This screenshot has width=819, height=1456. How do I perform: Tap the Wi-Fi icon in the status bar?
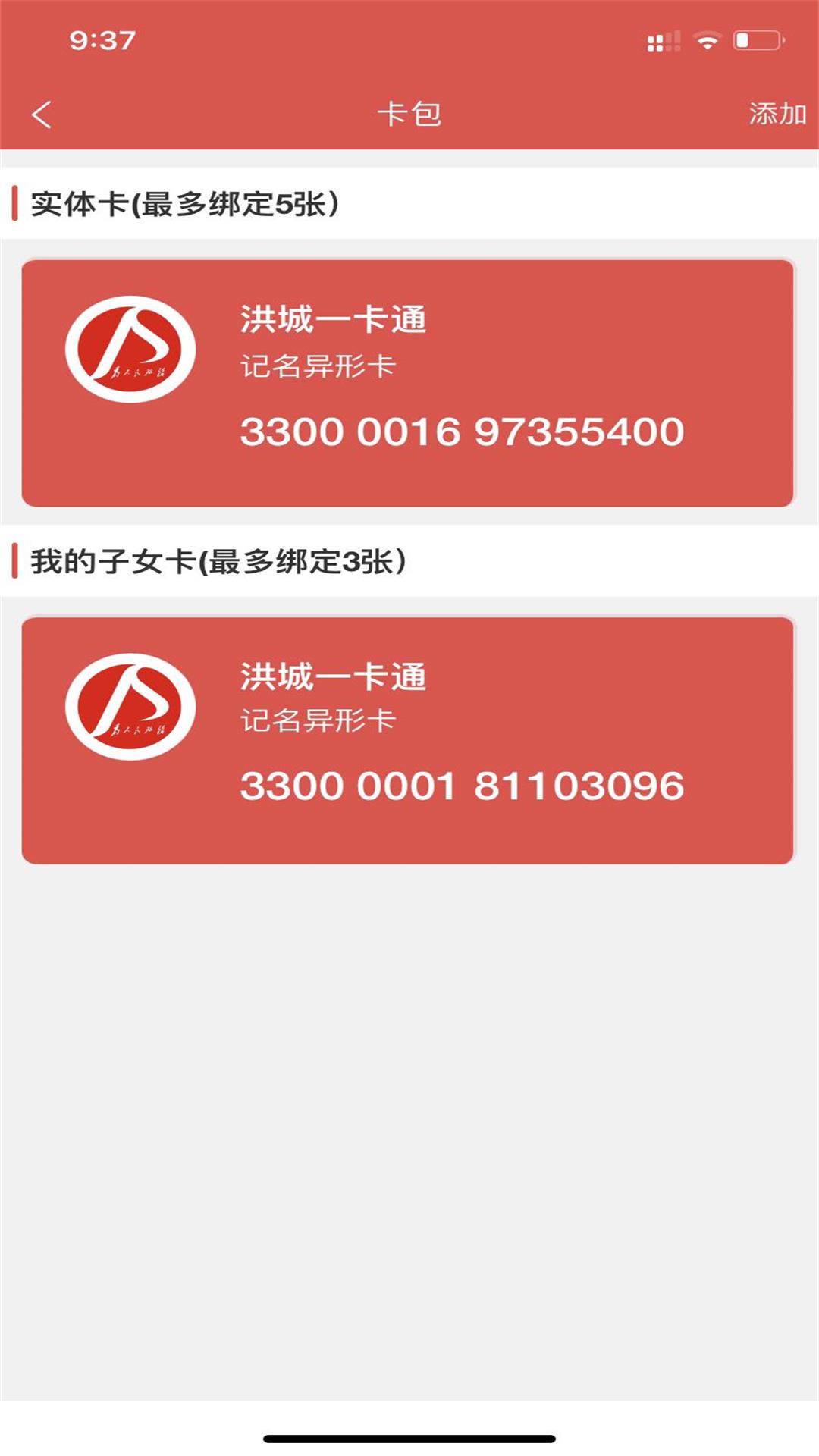click(708, 42)
